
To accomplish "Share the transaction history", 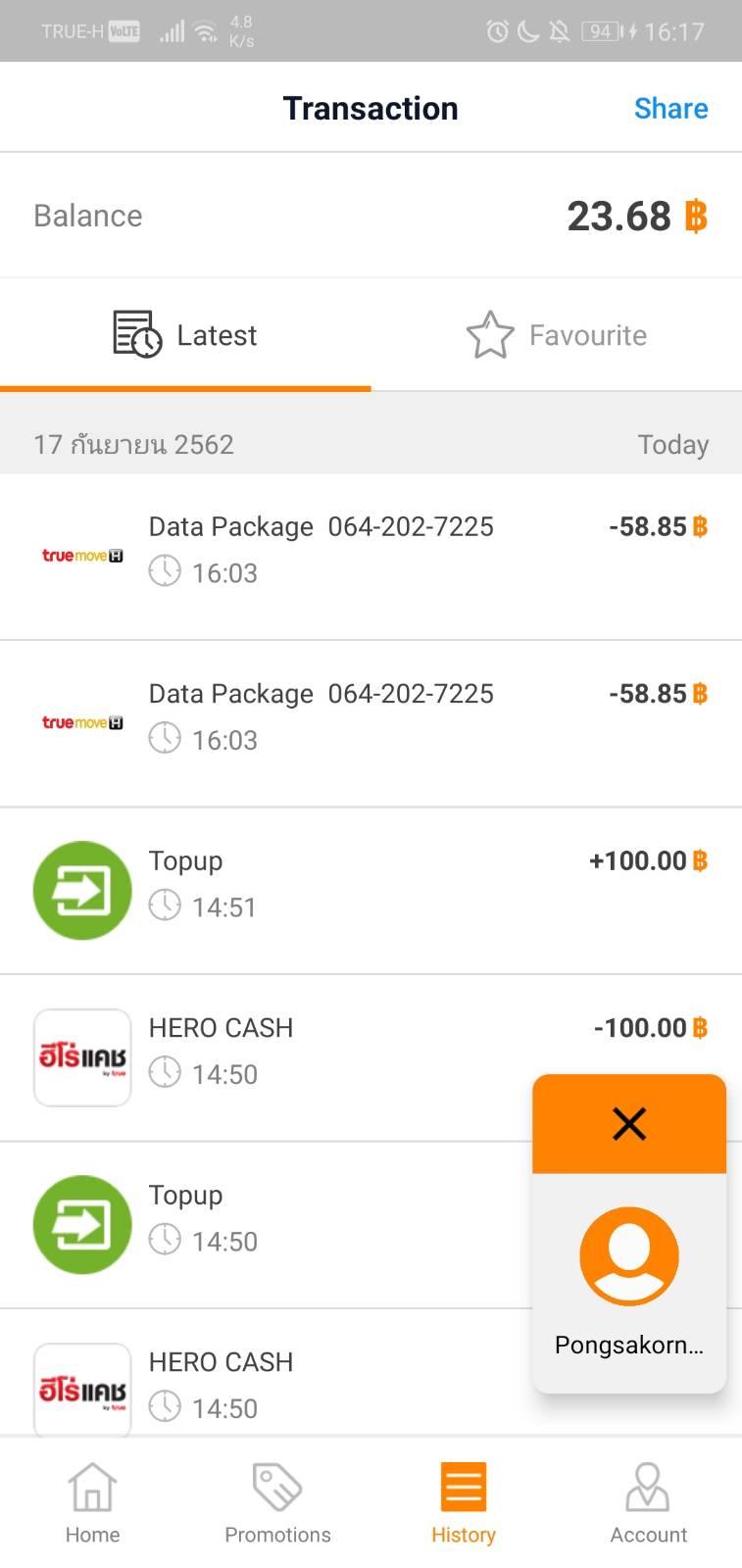I will tap(670, 108).
